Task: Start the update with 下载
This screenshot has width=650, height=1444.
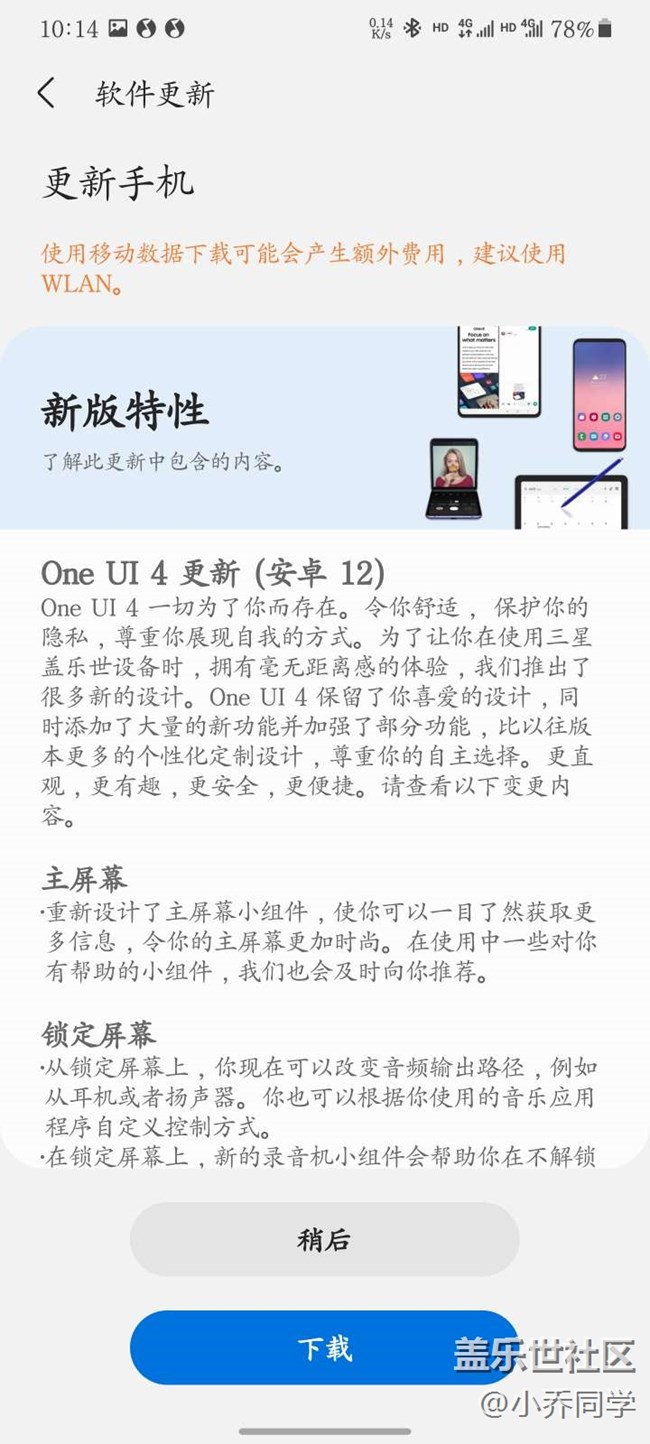Action: (324, 1347)
